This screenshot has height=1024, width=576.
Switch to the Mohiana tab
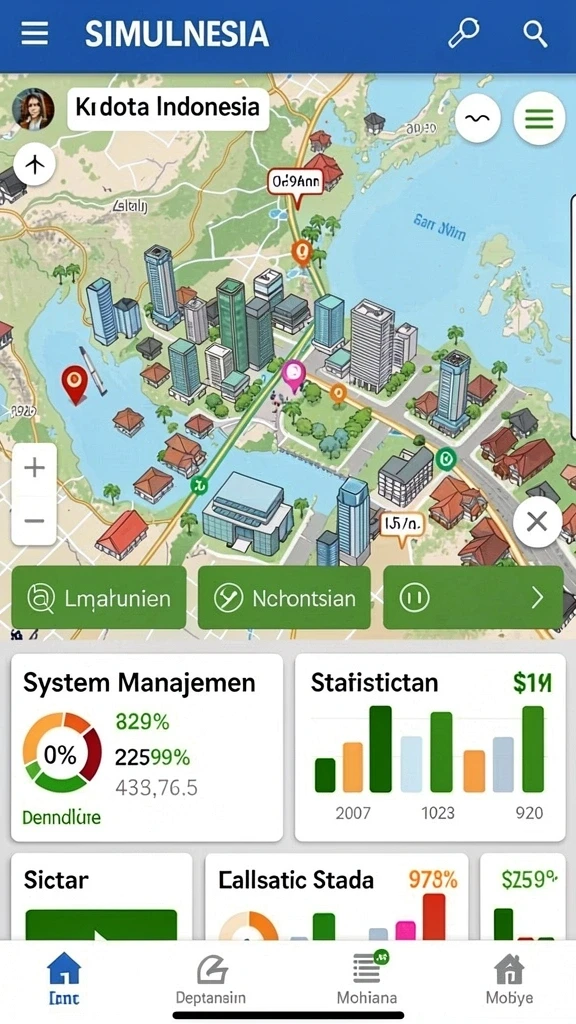coord(367,980)
